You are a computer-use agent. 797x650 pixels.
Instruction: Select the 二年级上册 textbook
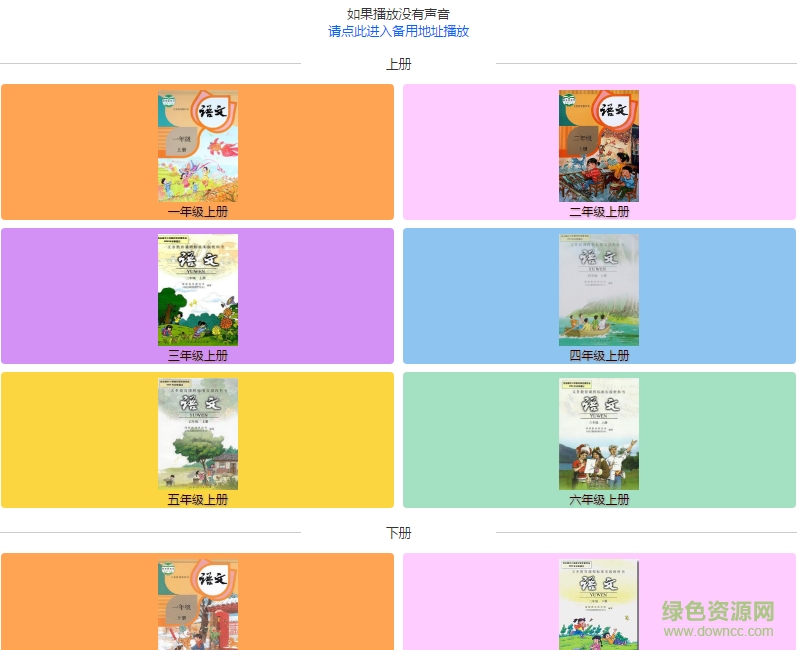(598, 152)
